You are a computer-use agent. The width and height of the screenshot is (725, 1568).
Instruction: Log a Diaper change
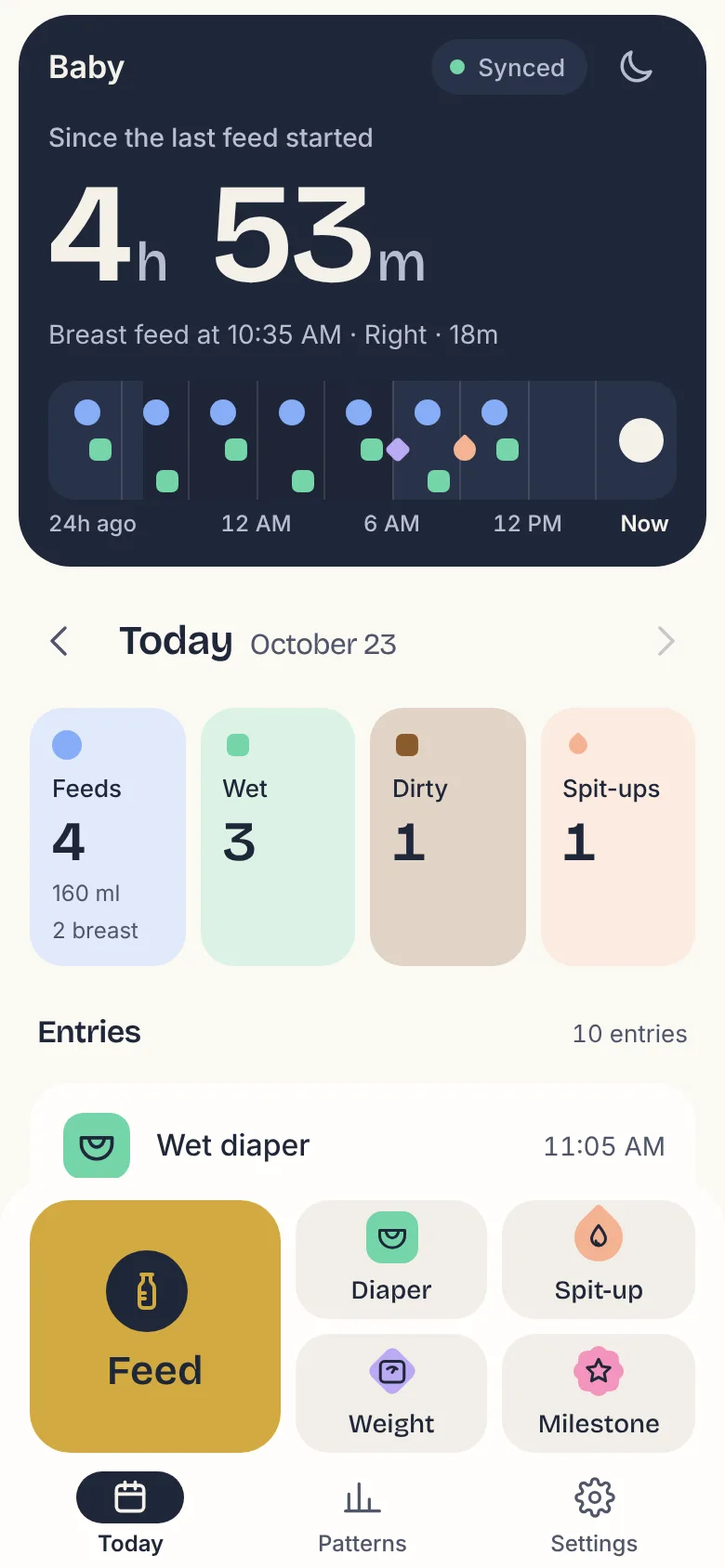coord(391,1259)
